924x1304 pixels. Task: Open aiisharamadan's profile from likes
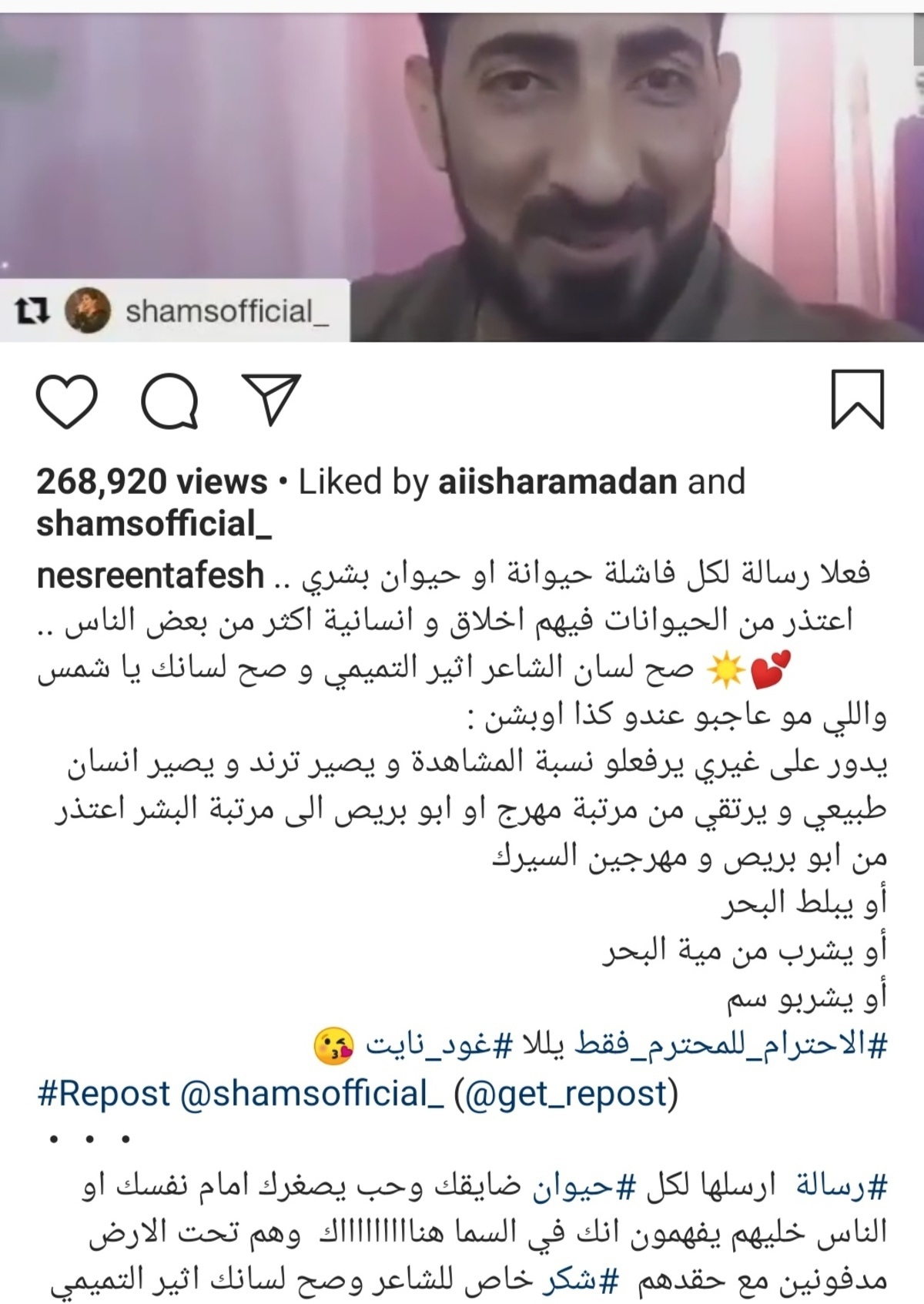pos(557,482)
